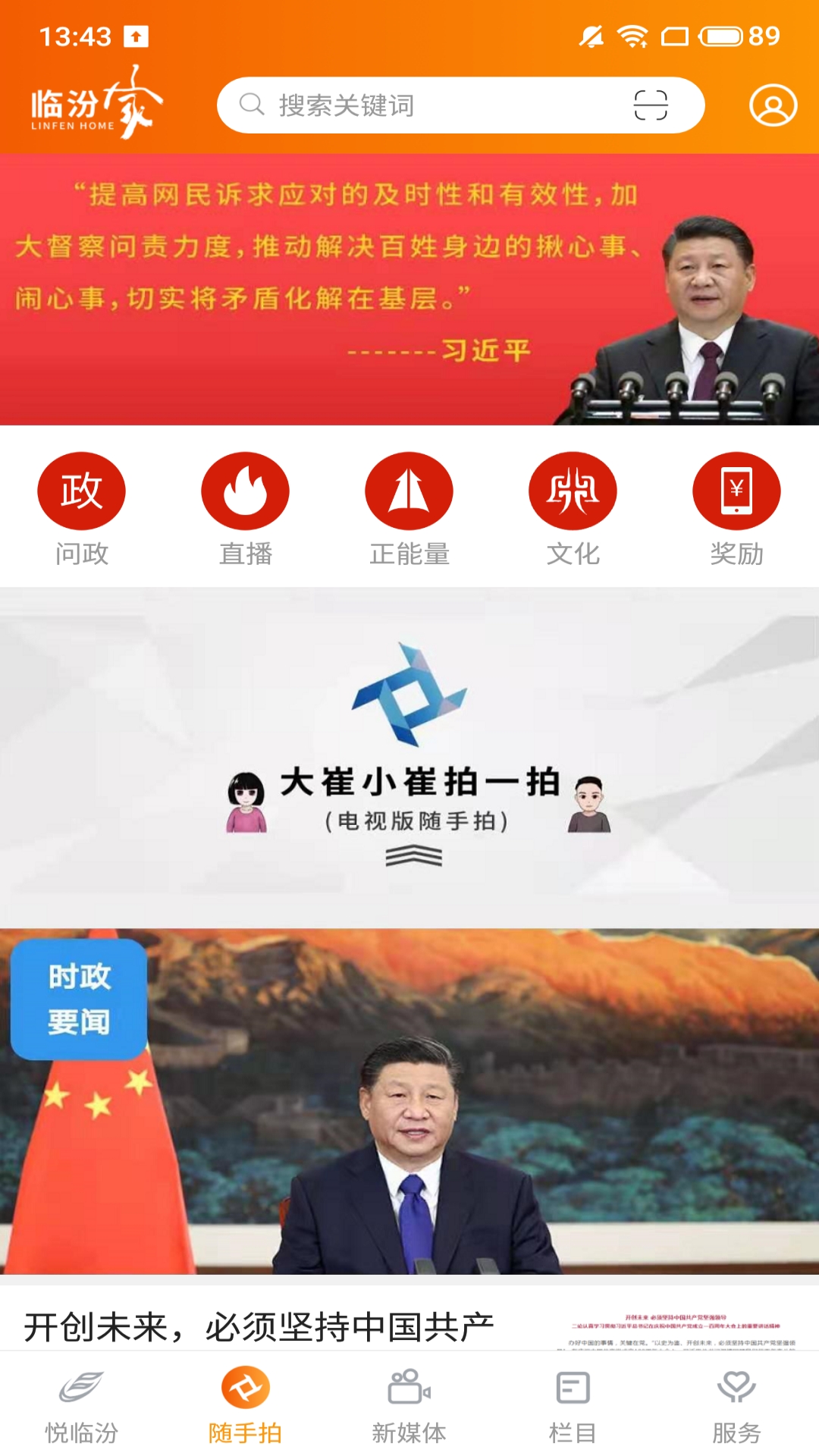Read the article 开创未来，必须坚持中国共产
This screenshot has width=819, height=1456.
tap(259, 1327)
